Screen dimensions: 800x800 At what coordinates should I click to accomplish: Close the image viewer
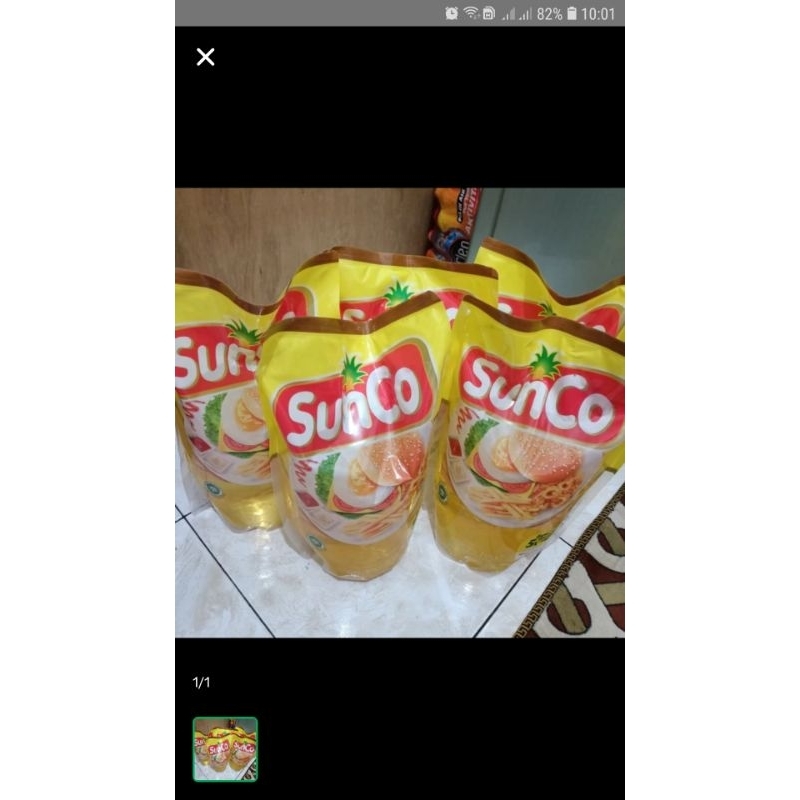click(x=205, y=57)
